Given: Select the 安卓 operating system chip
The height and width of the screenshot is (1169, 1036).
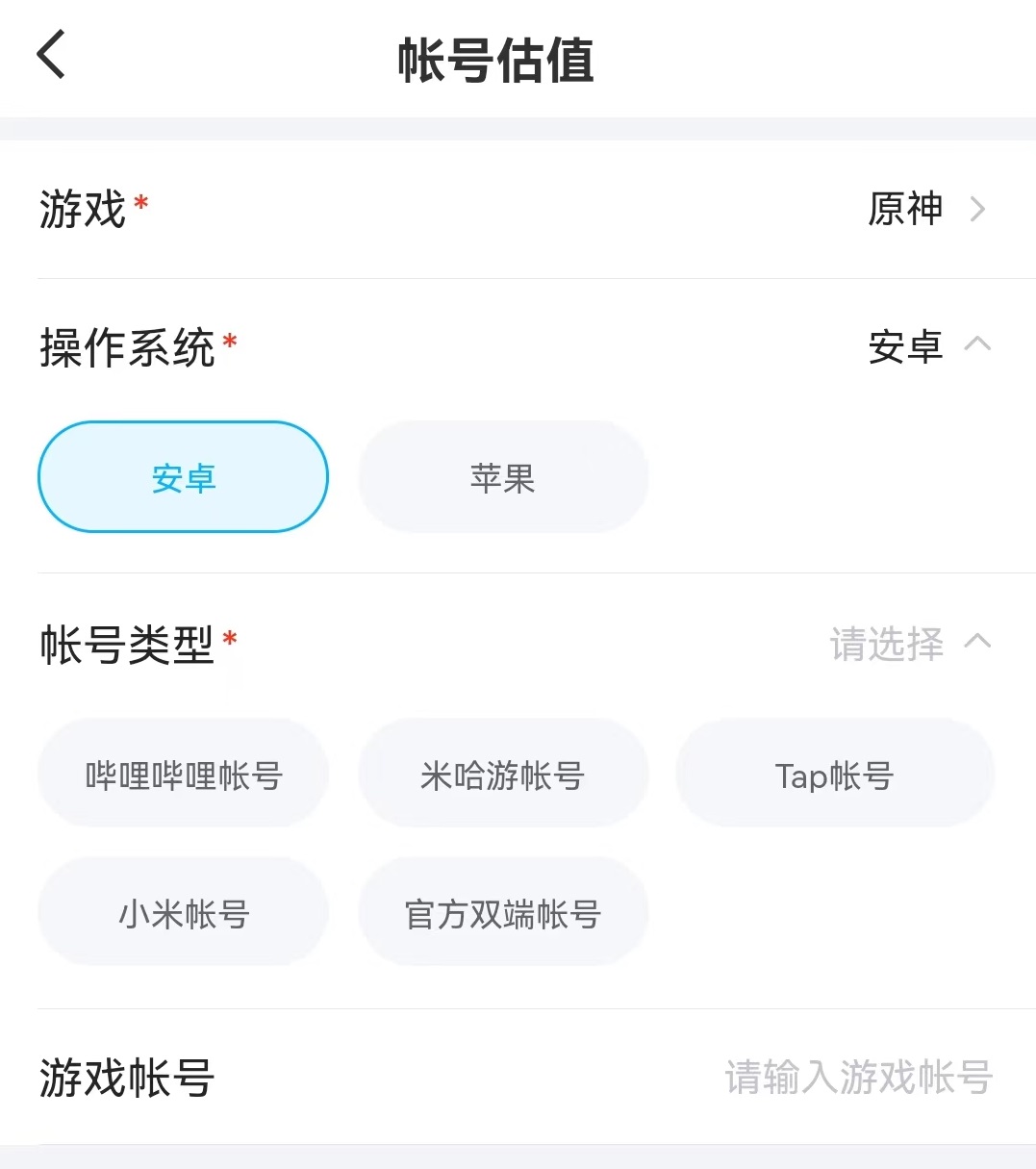Looking at the screenshot, I should tap(183, 477).
